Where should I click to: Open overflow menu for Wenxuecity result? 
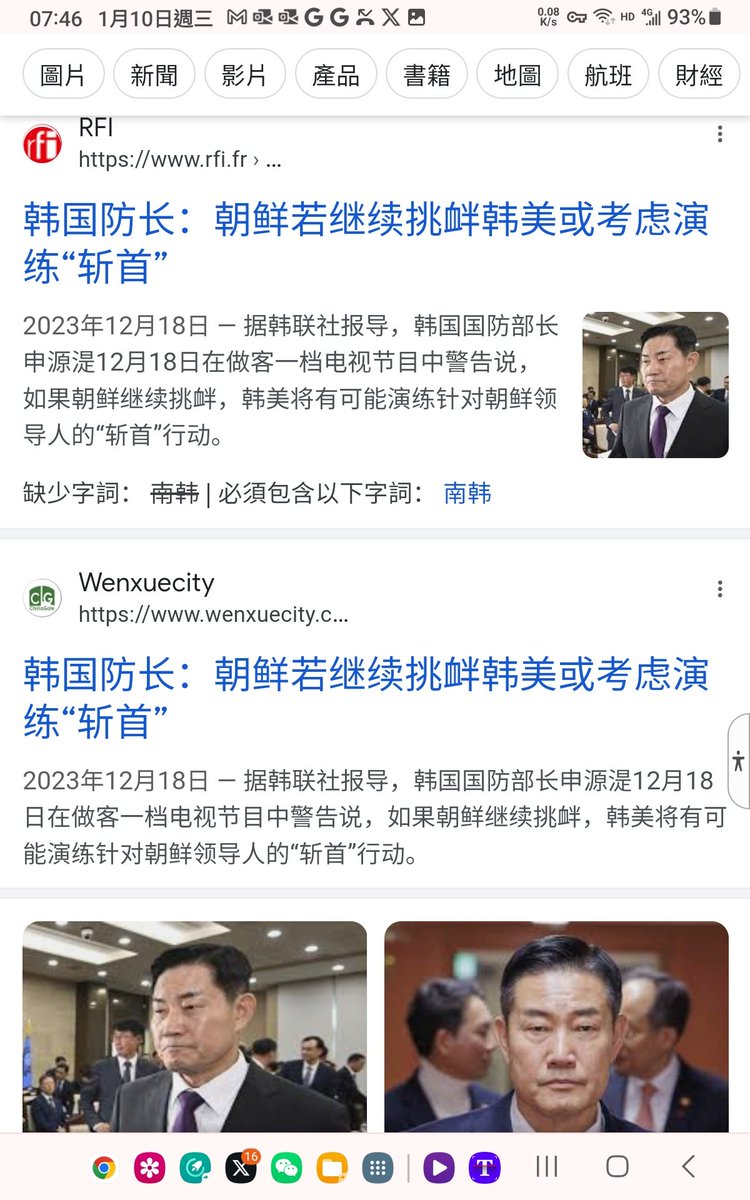click(x=719, y=589)
